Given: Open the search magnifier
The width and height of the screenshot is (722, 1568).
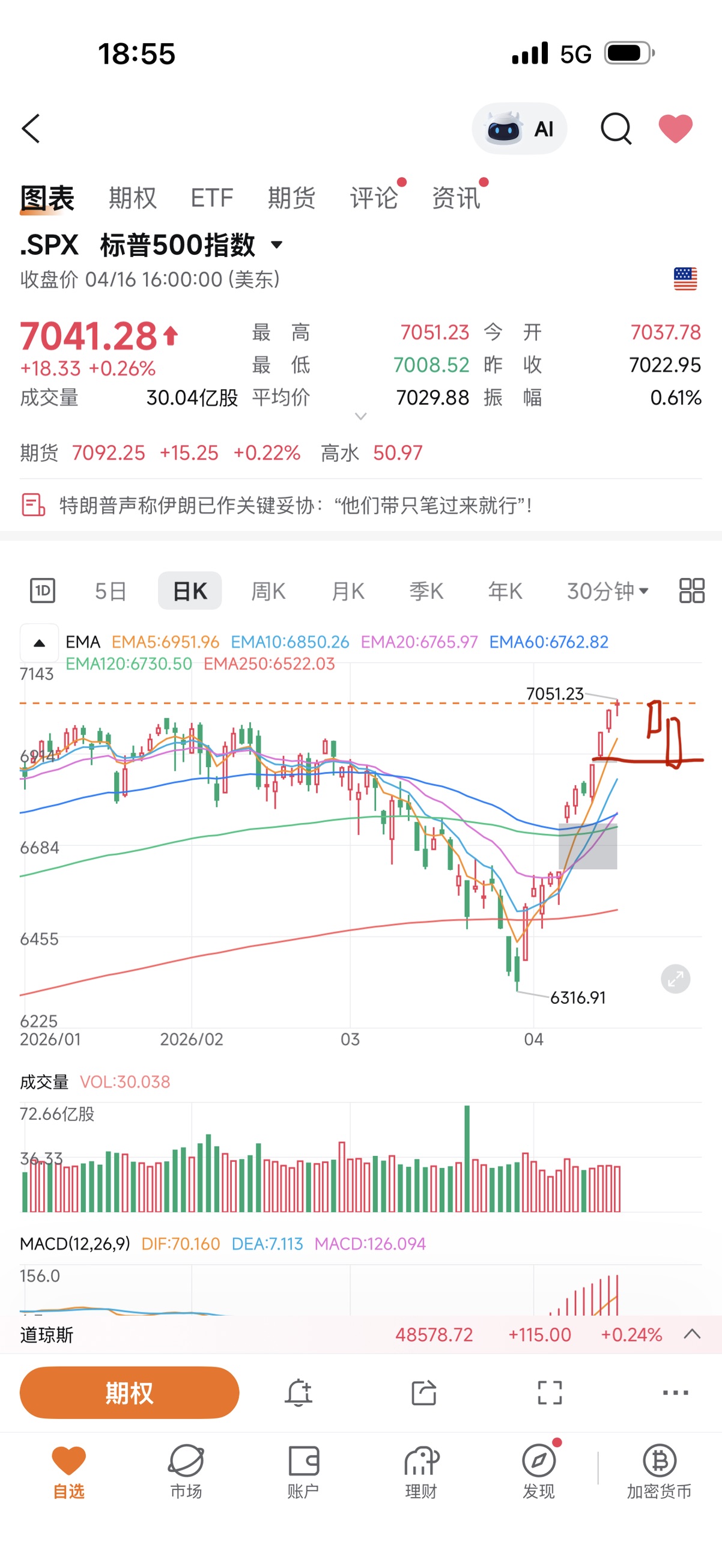Looking at the screenshot, I should tap(616, 129).
